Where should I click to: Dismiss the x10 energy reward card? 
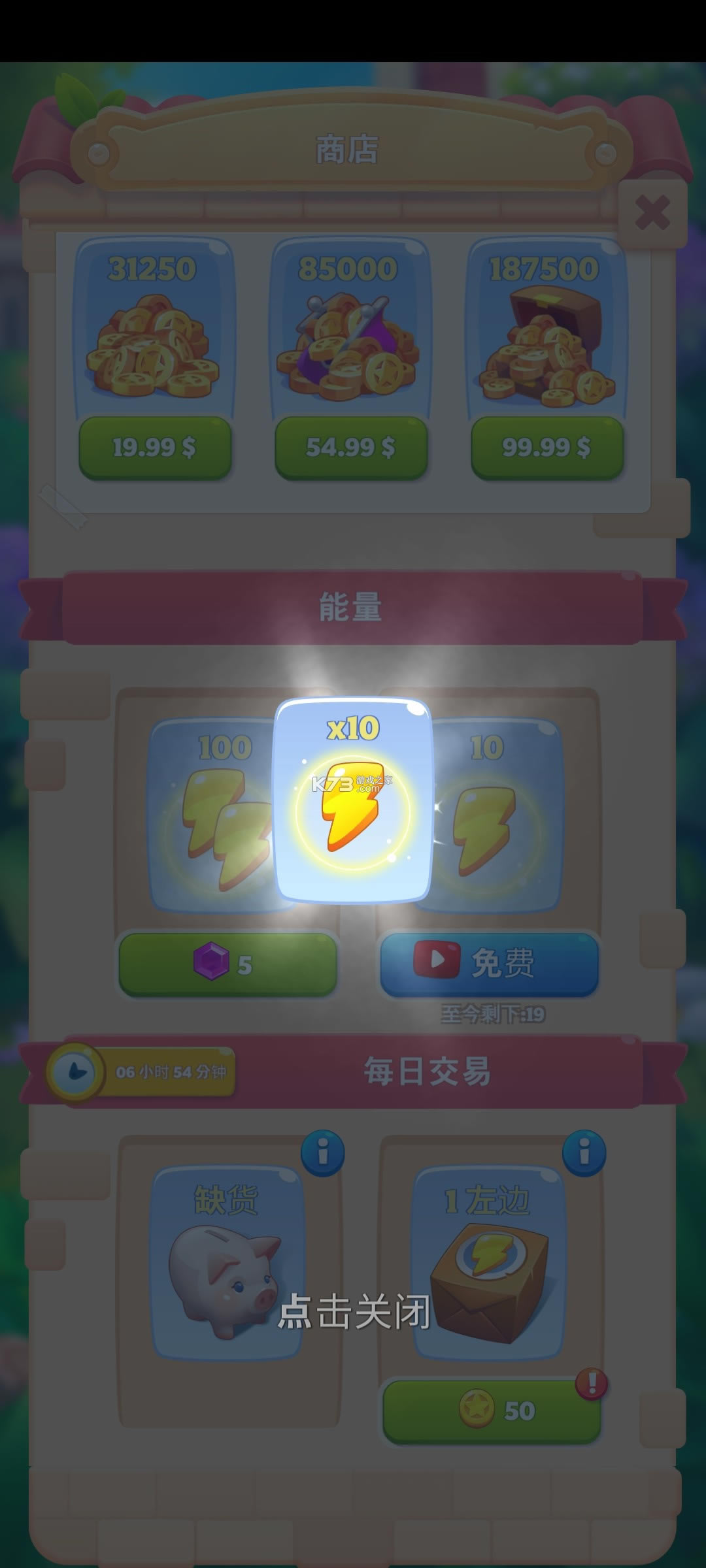point(353,1312)
